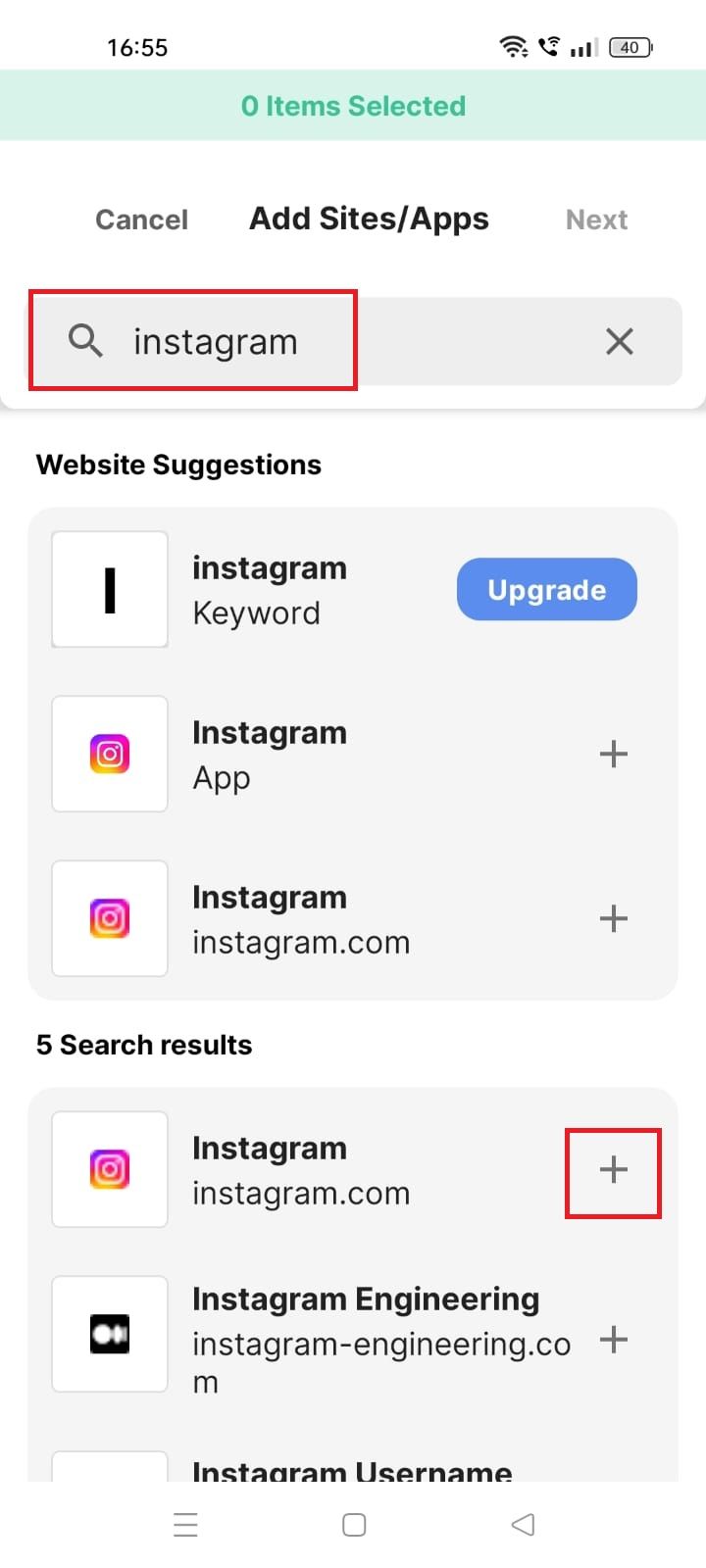Open the Upgrade option for the instagram keyword
The image size is (706, 1568).
coord(546,589)
